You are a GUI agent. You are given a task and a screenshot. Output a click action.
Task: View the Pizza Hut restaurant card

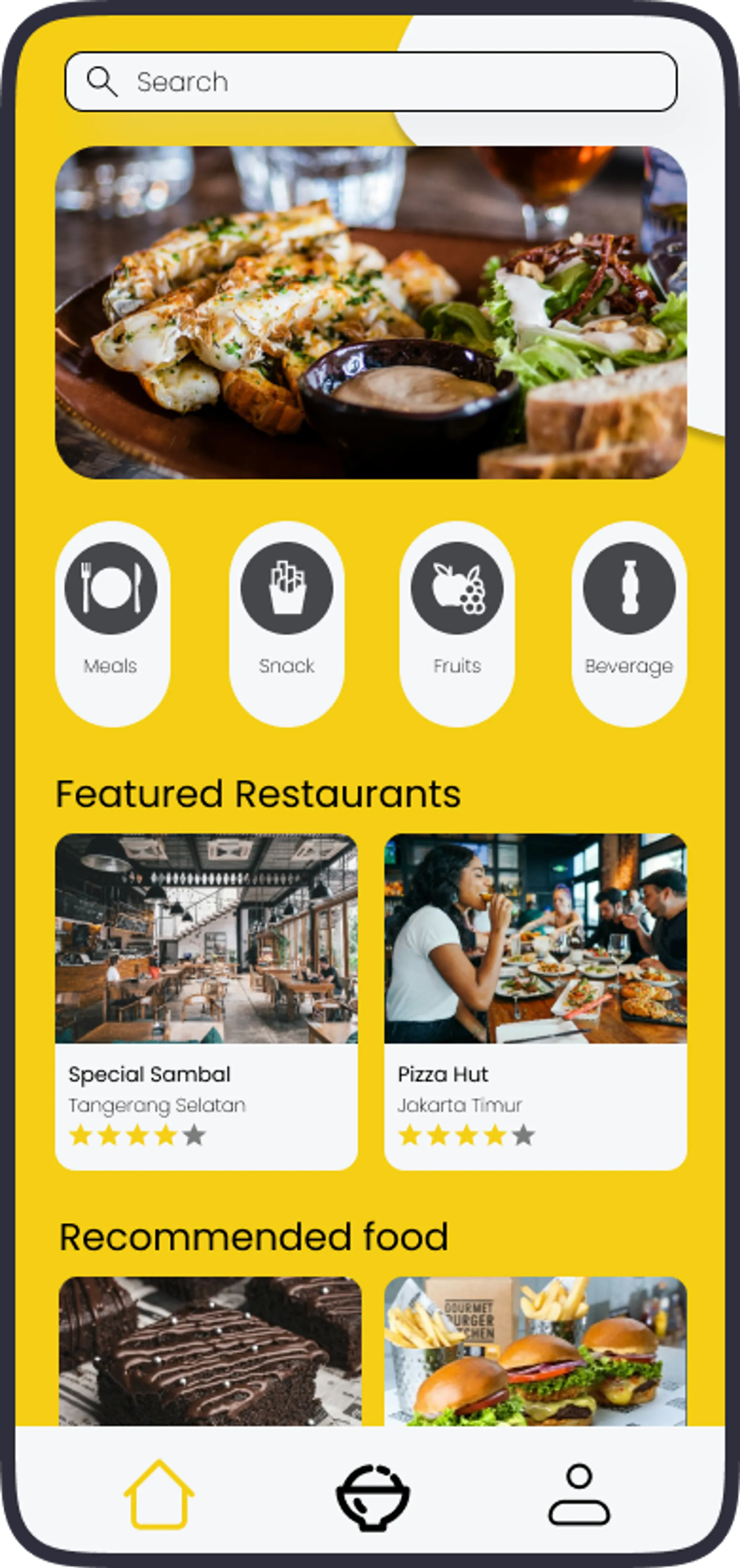[x=535, y=1001]
